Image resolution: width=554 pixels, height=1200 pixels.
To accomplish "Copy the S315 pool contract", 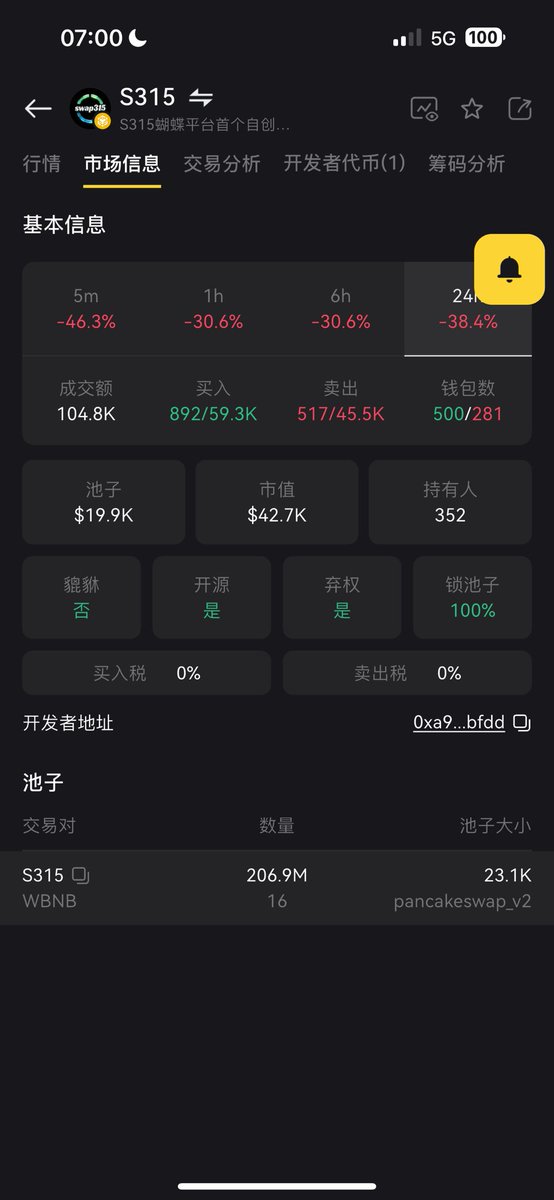I will pyautogui.click(x=81, y=876).
